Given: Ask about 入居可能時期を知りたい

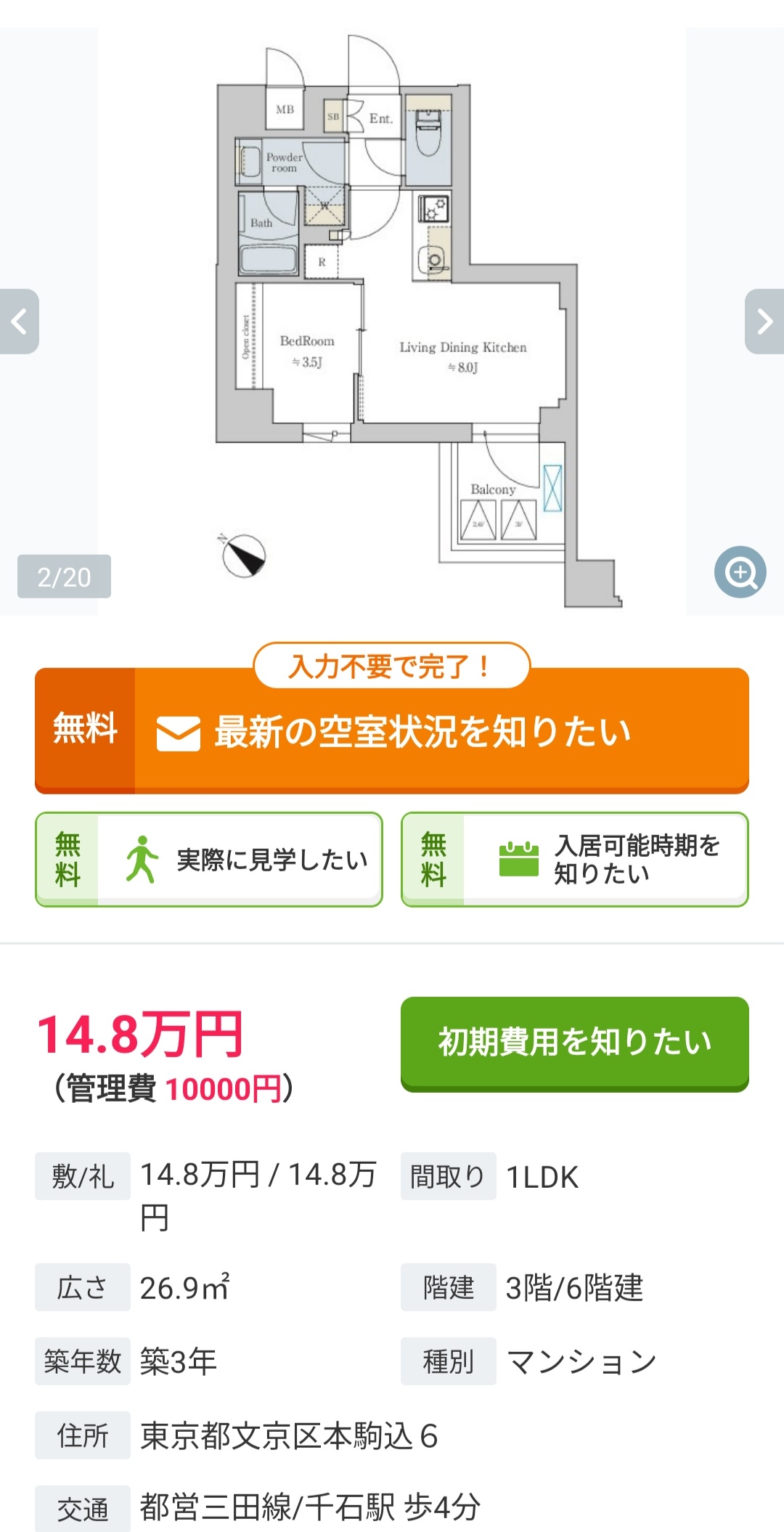Looking at the screenshot, I should click(x=575, y=860).
